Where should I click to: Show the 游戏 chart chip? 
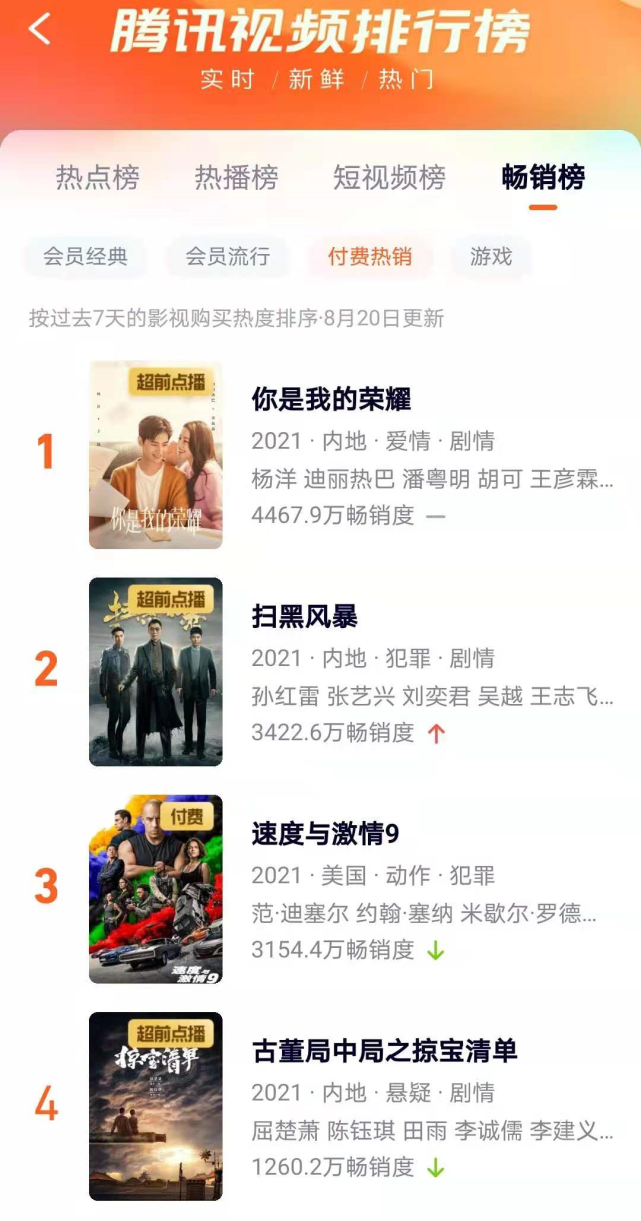[491, 257]
